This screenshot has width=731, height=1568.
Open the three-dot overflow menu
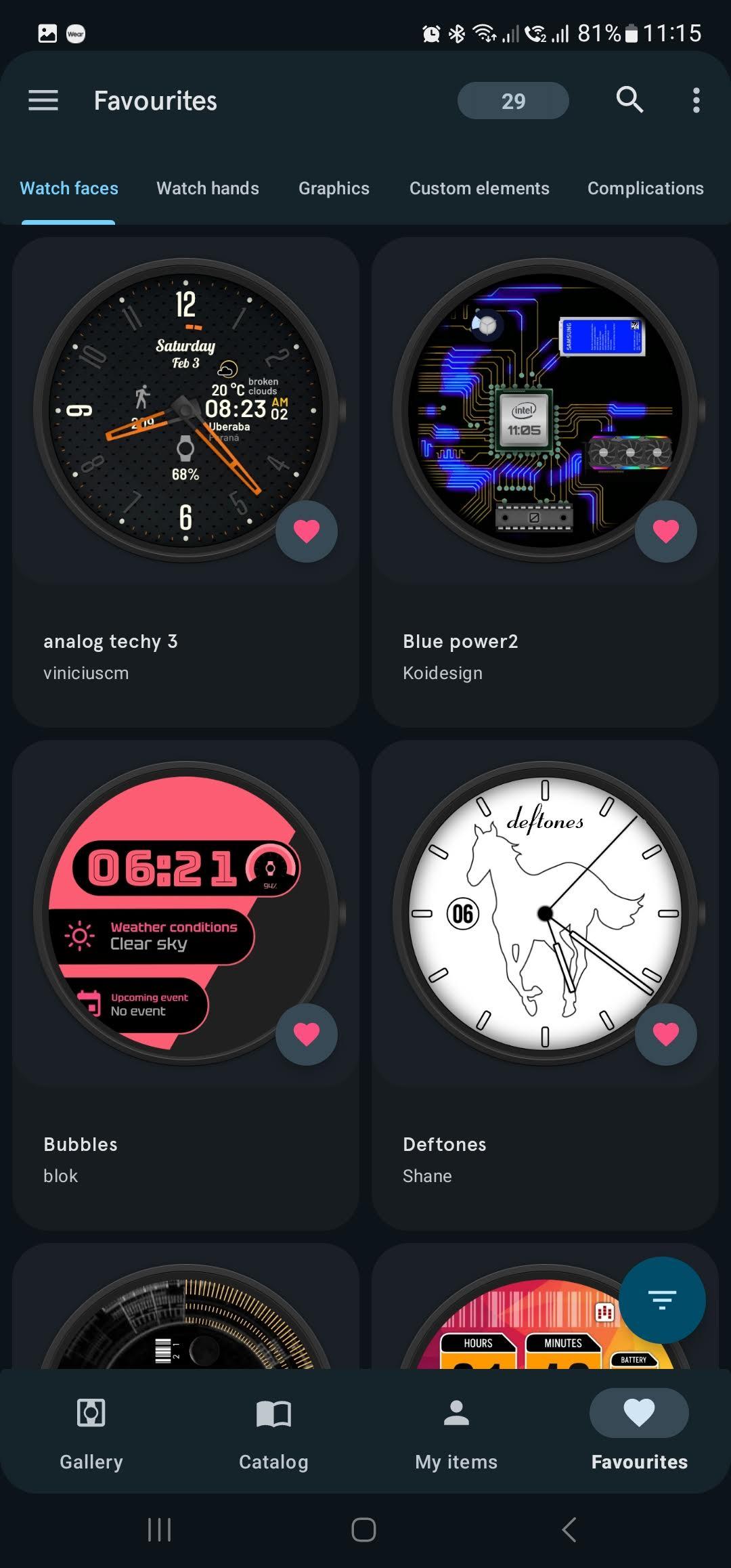pyautogui.click(x=696, y=100)
